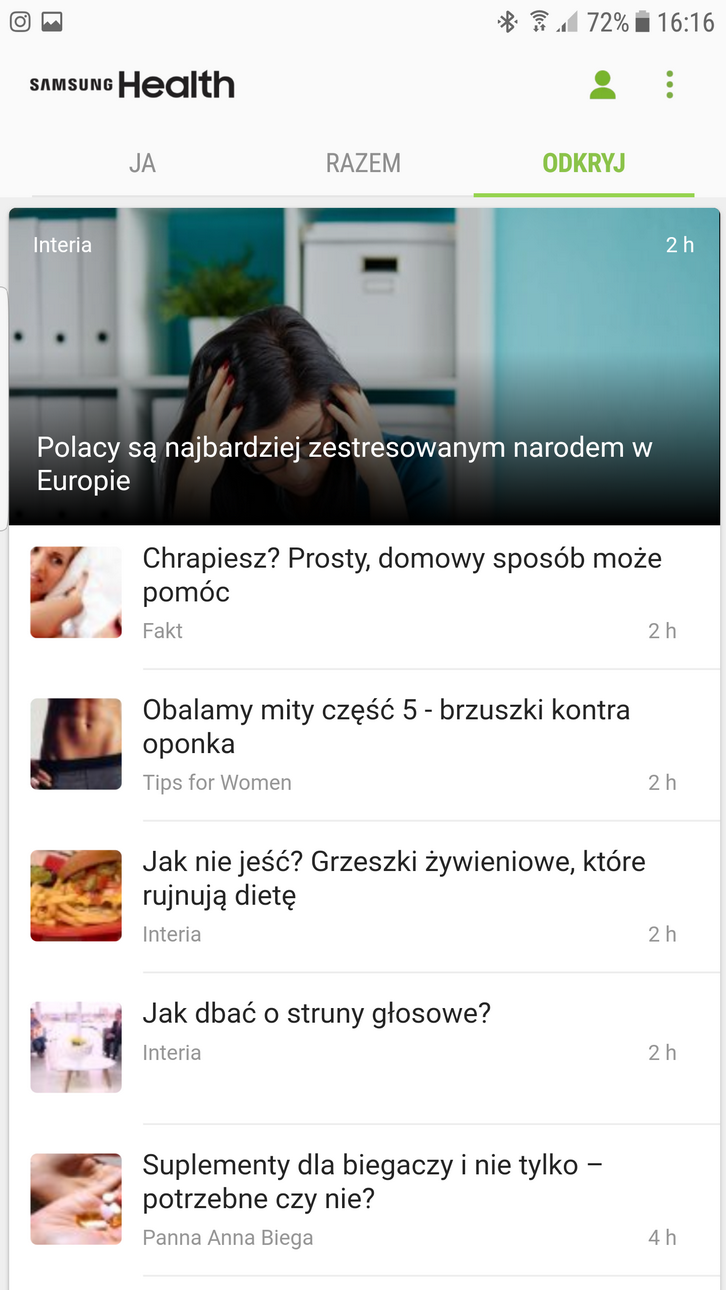
Task: Switch to the JA tab
Action: (142, 163)
